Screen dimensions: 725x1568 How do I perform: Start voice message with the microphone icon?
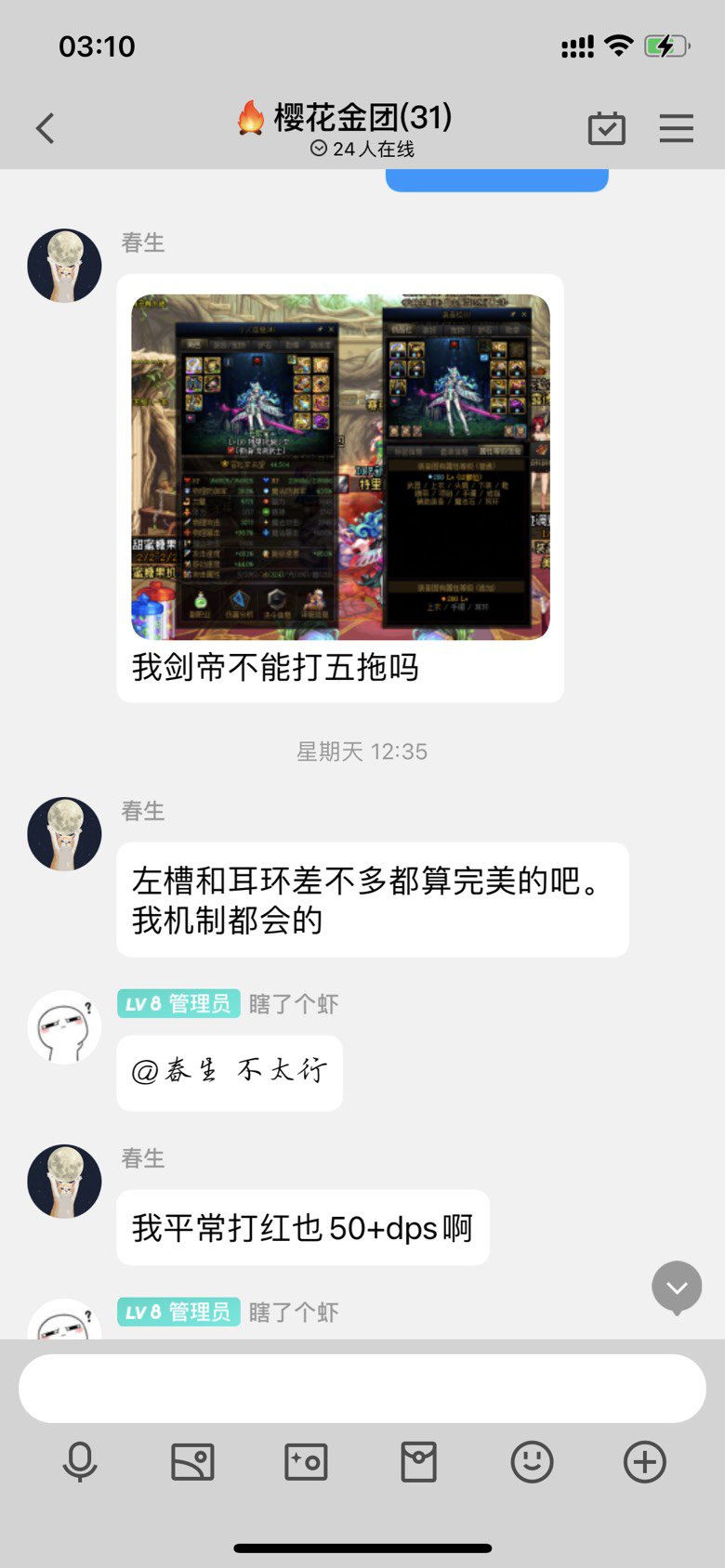pos(80,1461)
